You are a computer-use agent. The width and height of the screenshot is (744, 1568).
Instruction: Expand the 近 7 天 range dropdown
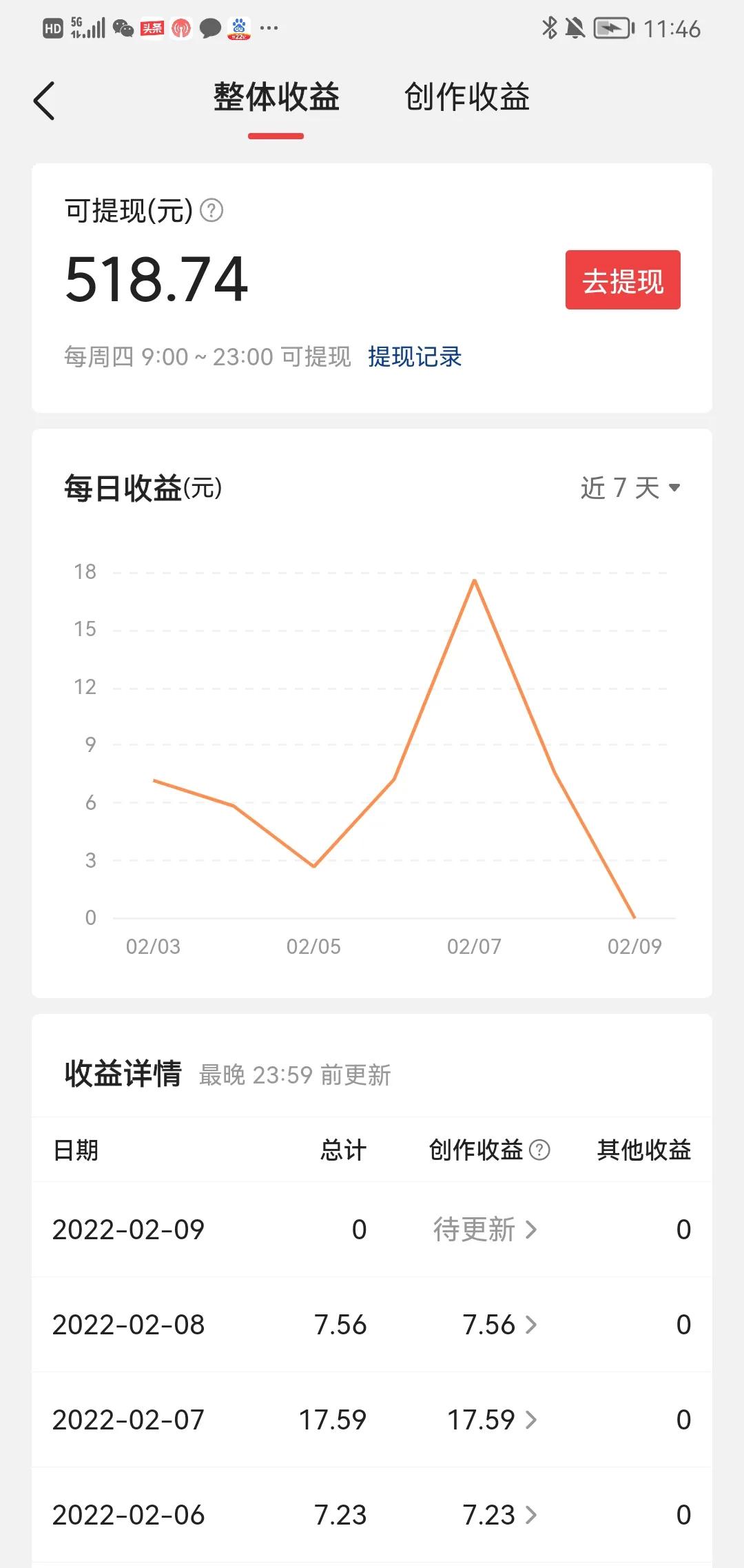click(630, 488)
